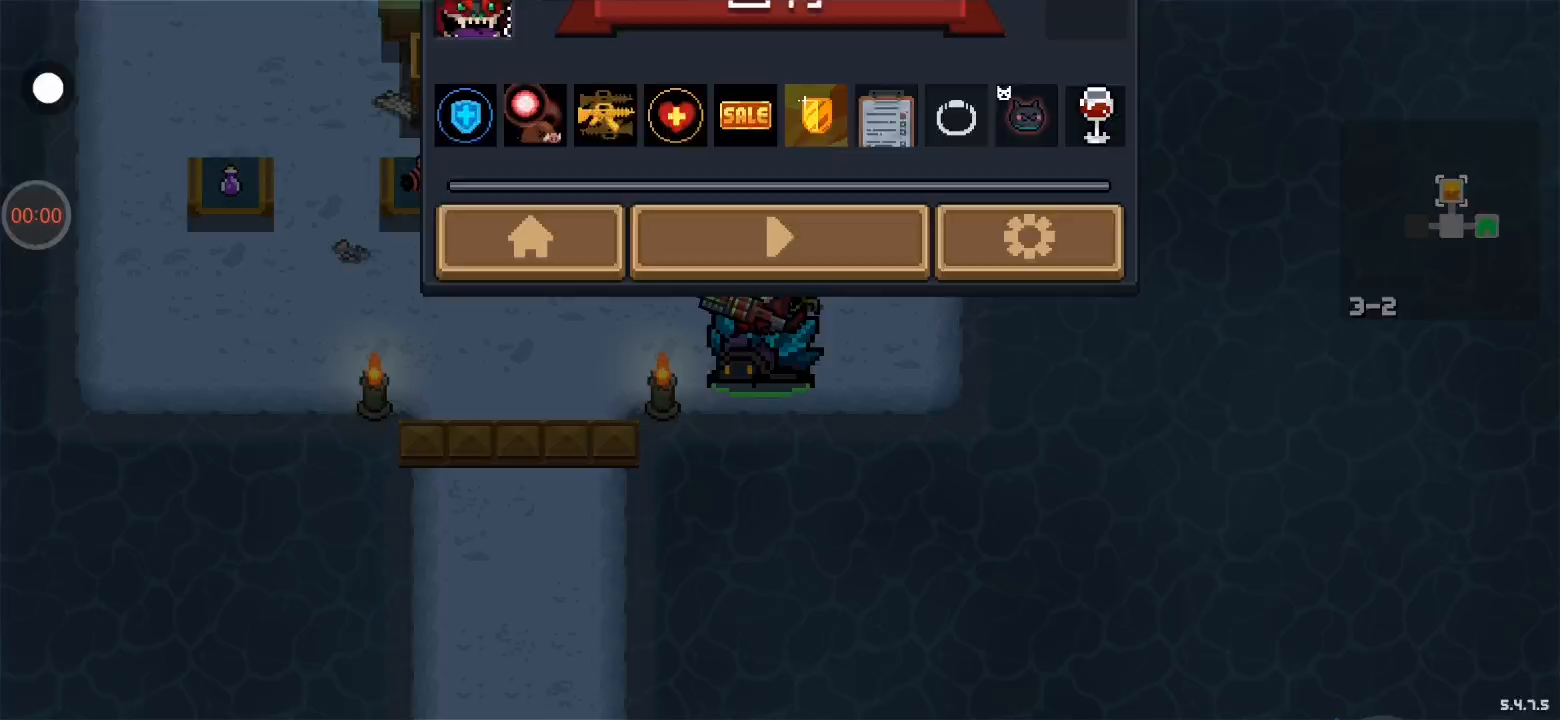Image resolution: width=1560 pixels, height=720 pixels.
Task: Tap the screen recorder timer button
Action: 36,215
